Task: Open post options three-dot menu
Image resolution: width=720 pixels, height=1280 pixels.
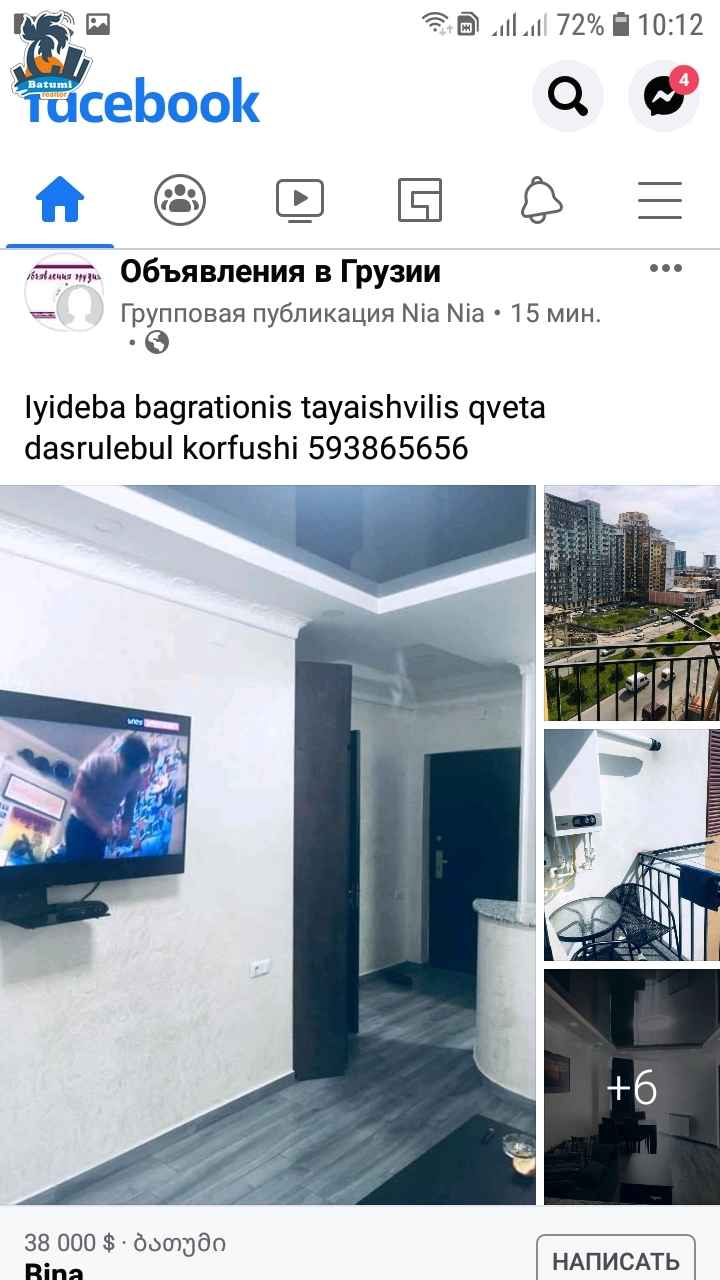Action: (666, 268)
